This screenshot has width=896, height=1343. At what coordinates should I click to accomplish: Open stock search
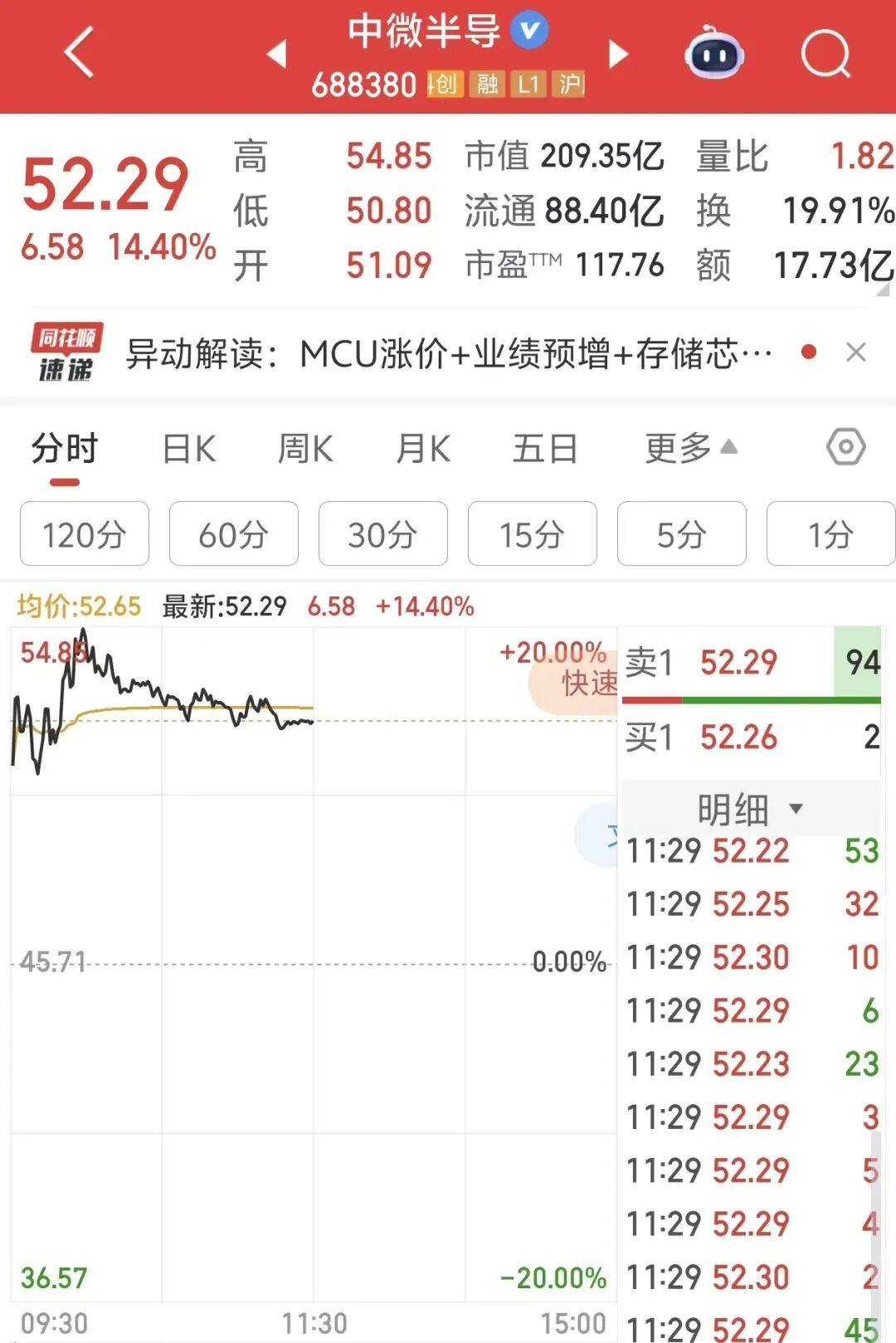click(x=825, y=55)
